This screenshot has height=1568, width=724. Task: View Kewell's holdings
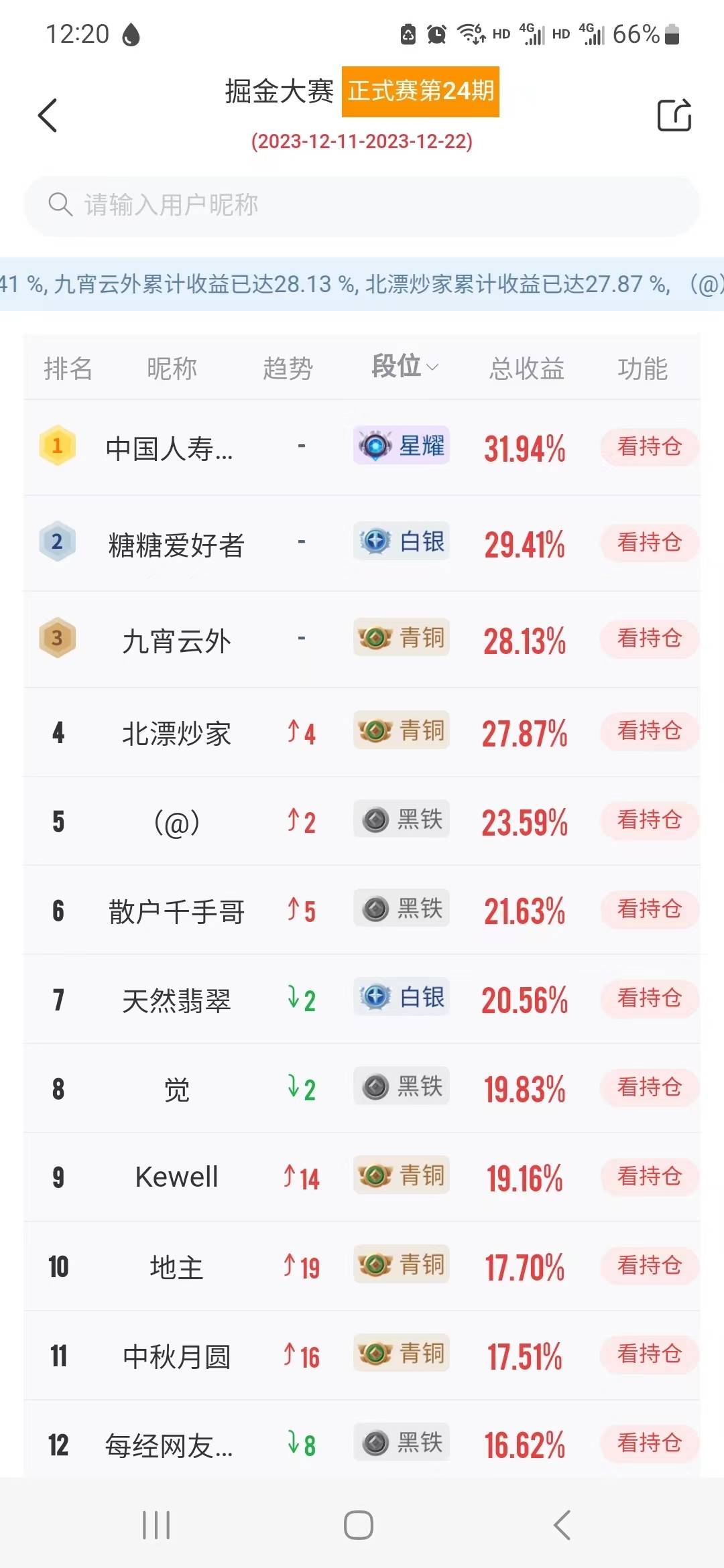point(649,1177)
